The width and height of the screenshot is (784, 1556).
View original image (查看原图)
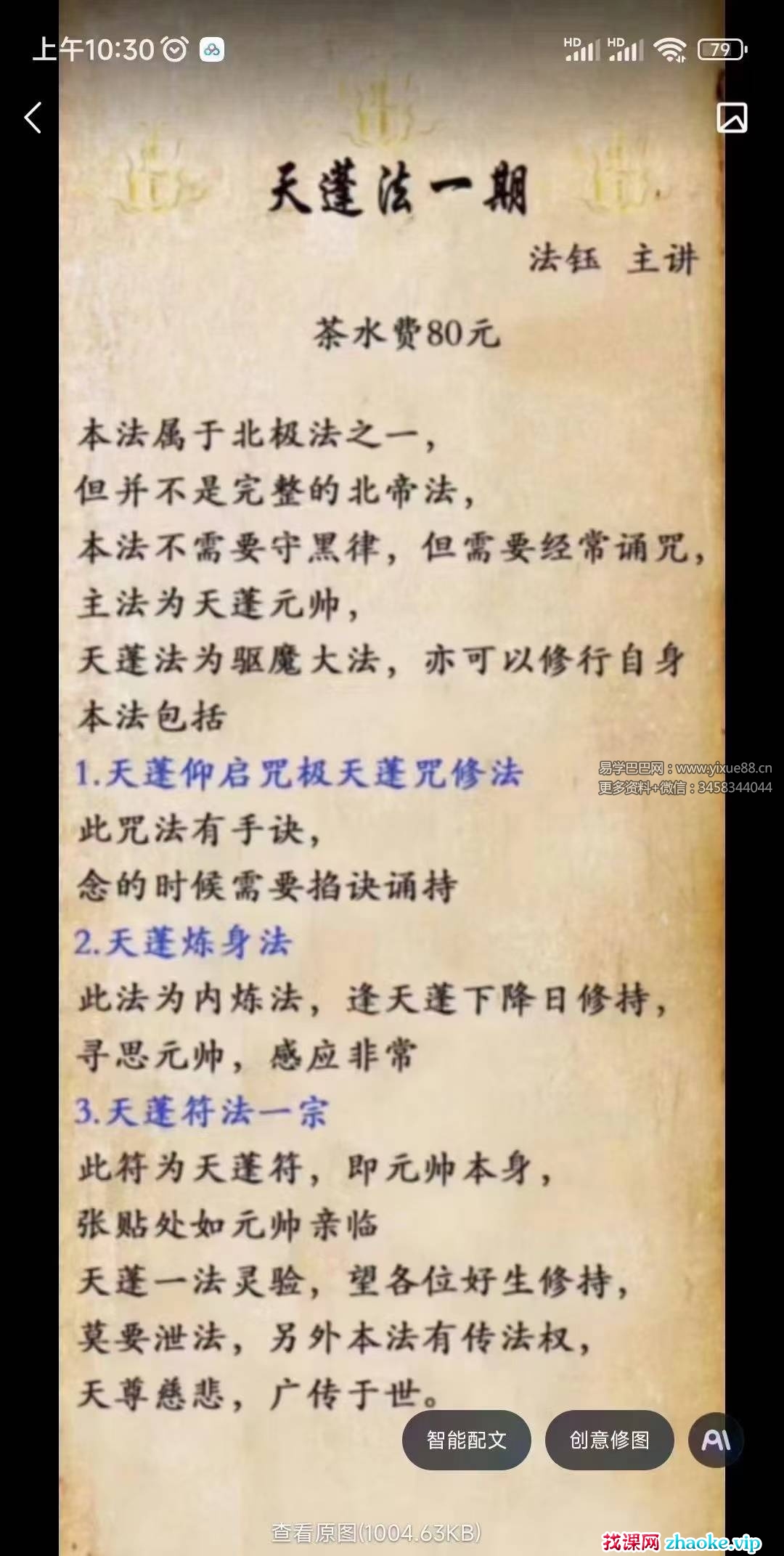376,1532
